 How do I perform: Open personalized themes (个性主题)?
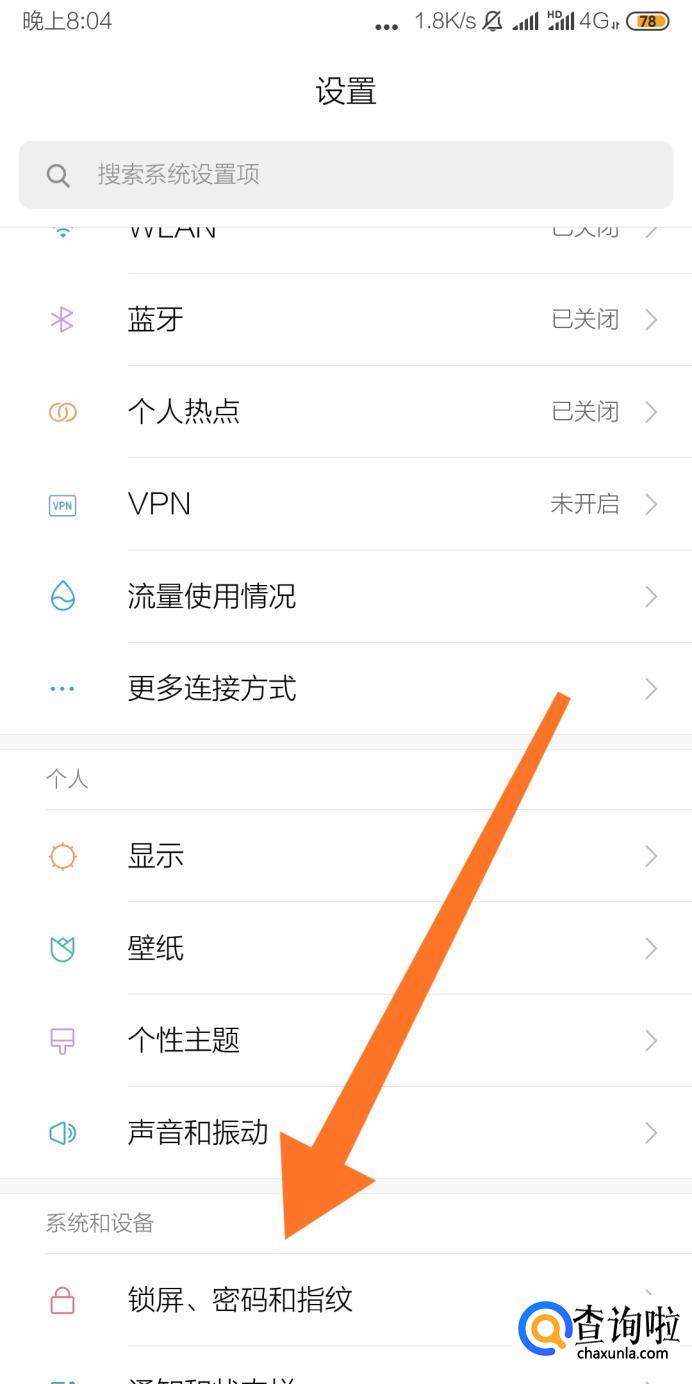(x=345, y=1040)
